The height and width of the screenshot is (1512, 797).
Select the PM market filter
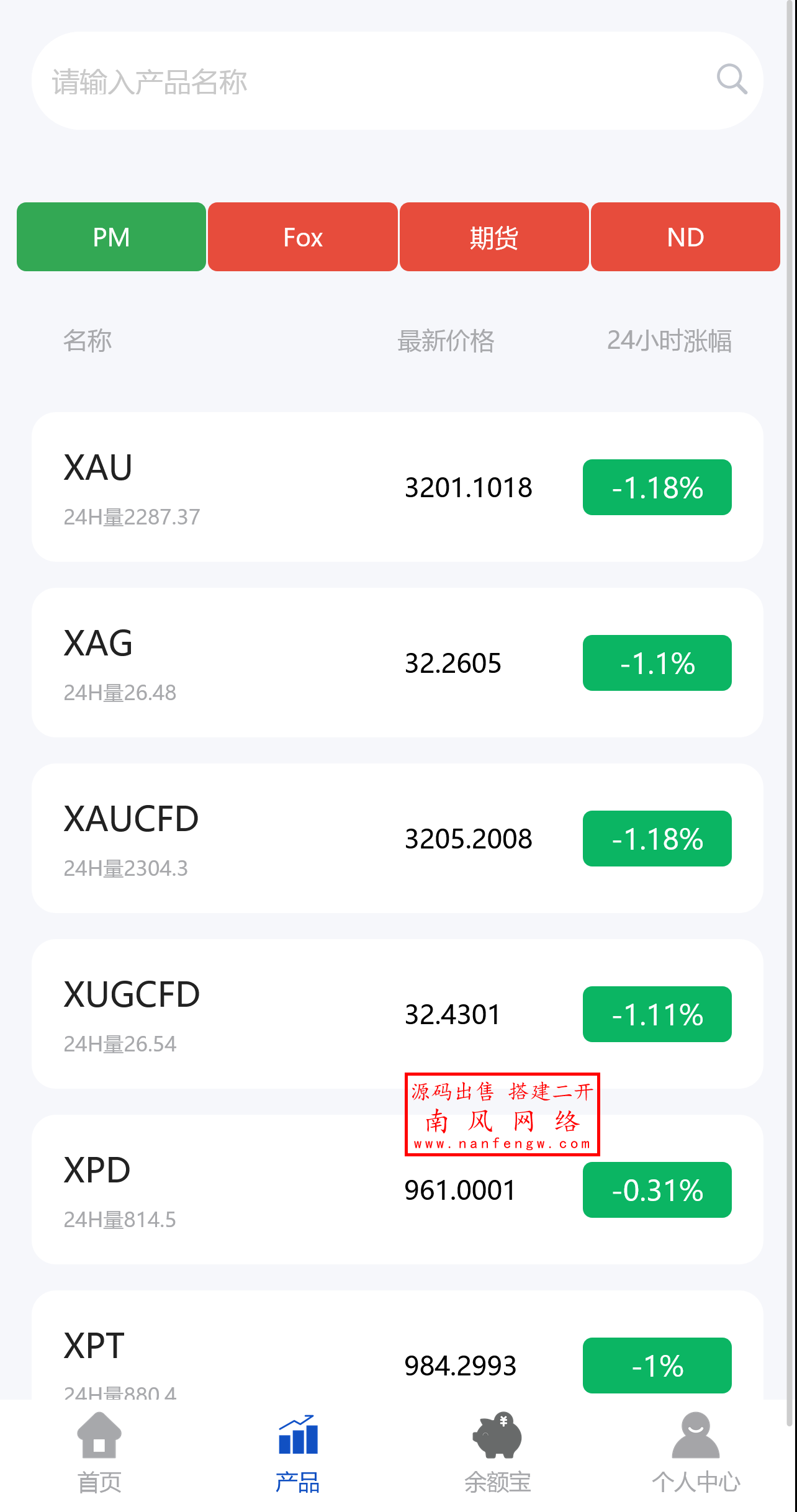tap(111, 236)
